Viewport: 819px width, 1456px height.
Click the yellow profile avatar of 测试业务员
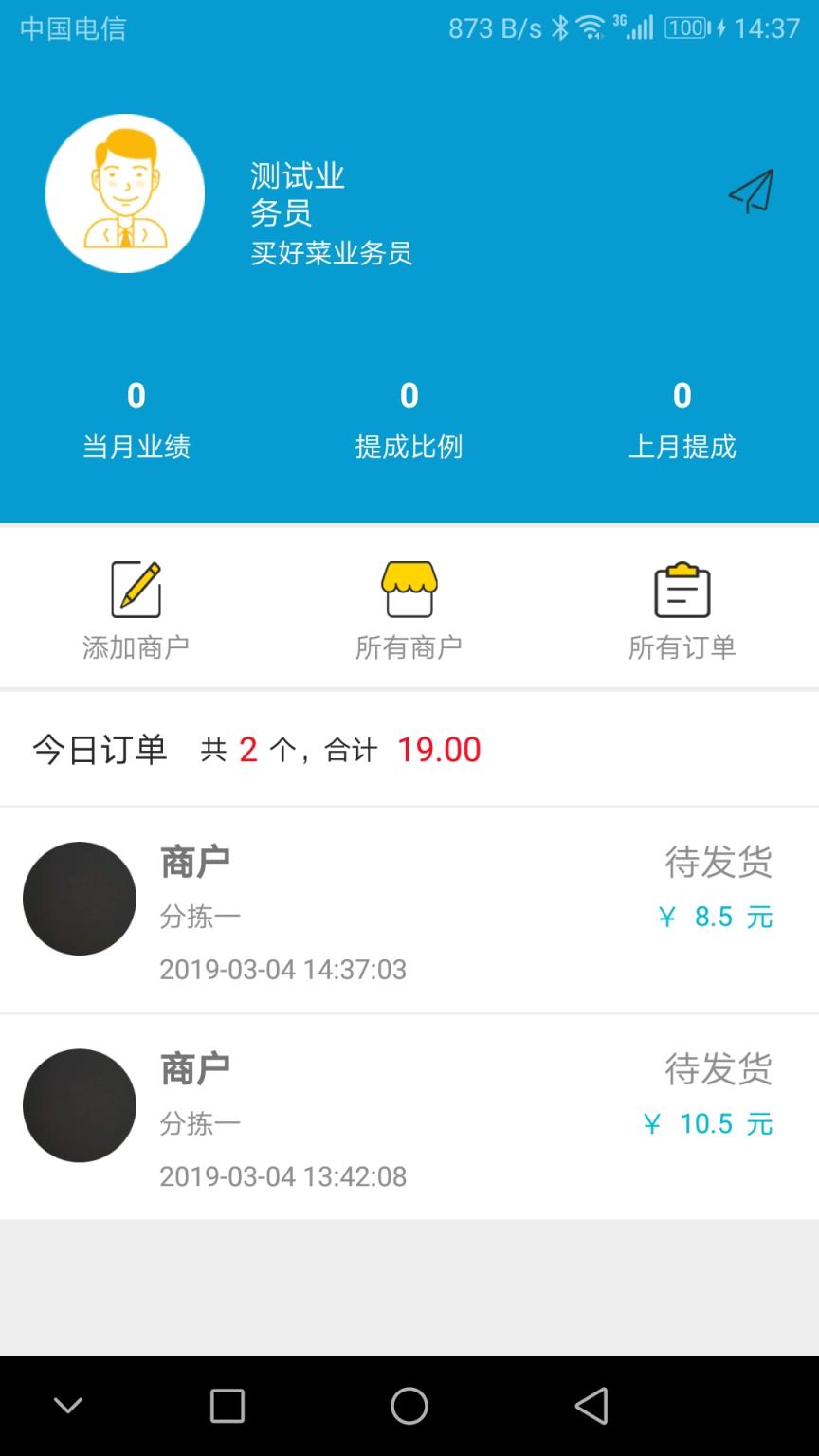click(124, 192)
